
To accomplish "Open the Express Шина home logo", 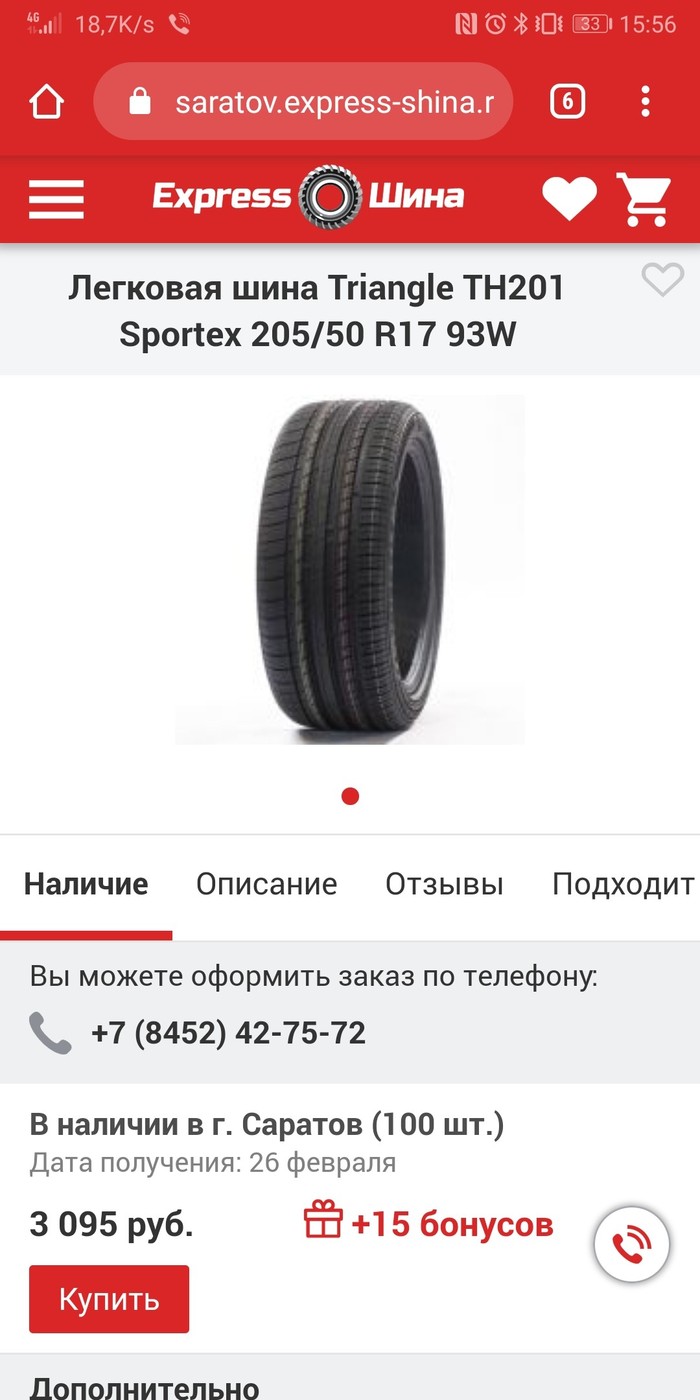I will coord(308,197).
